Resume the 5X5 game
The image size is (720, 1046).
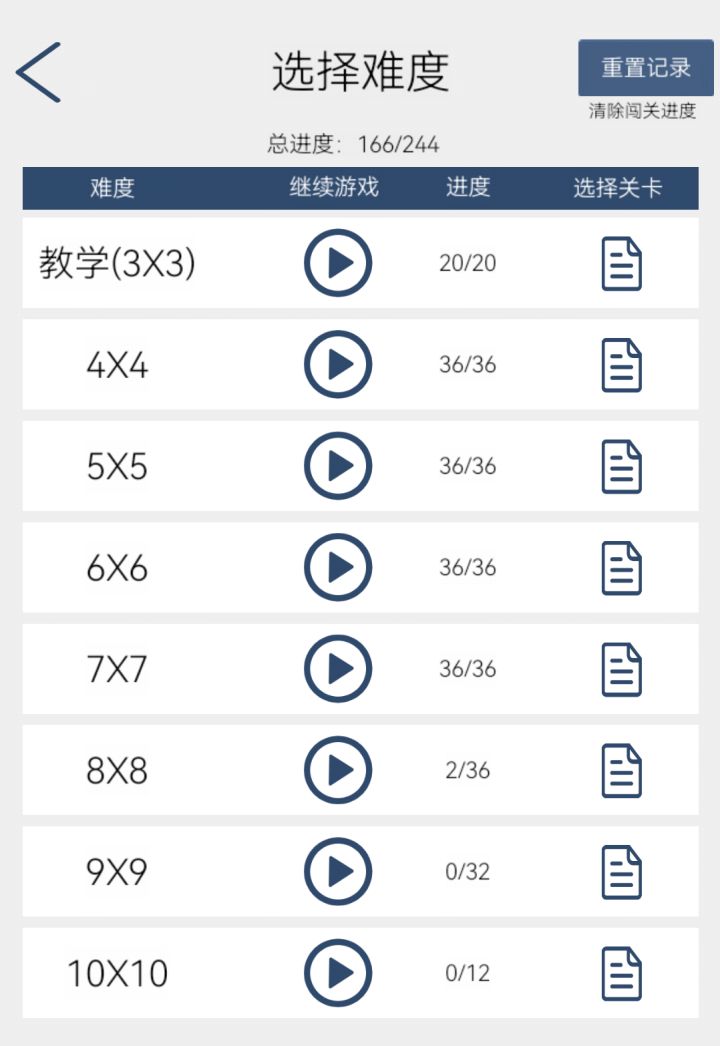coord(338,466)
